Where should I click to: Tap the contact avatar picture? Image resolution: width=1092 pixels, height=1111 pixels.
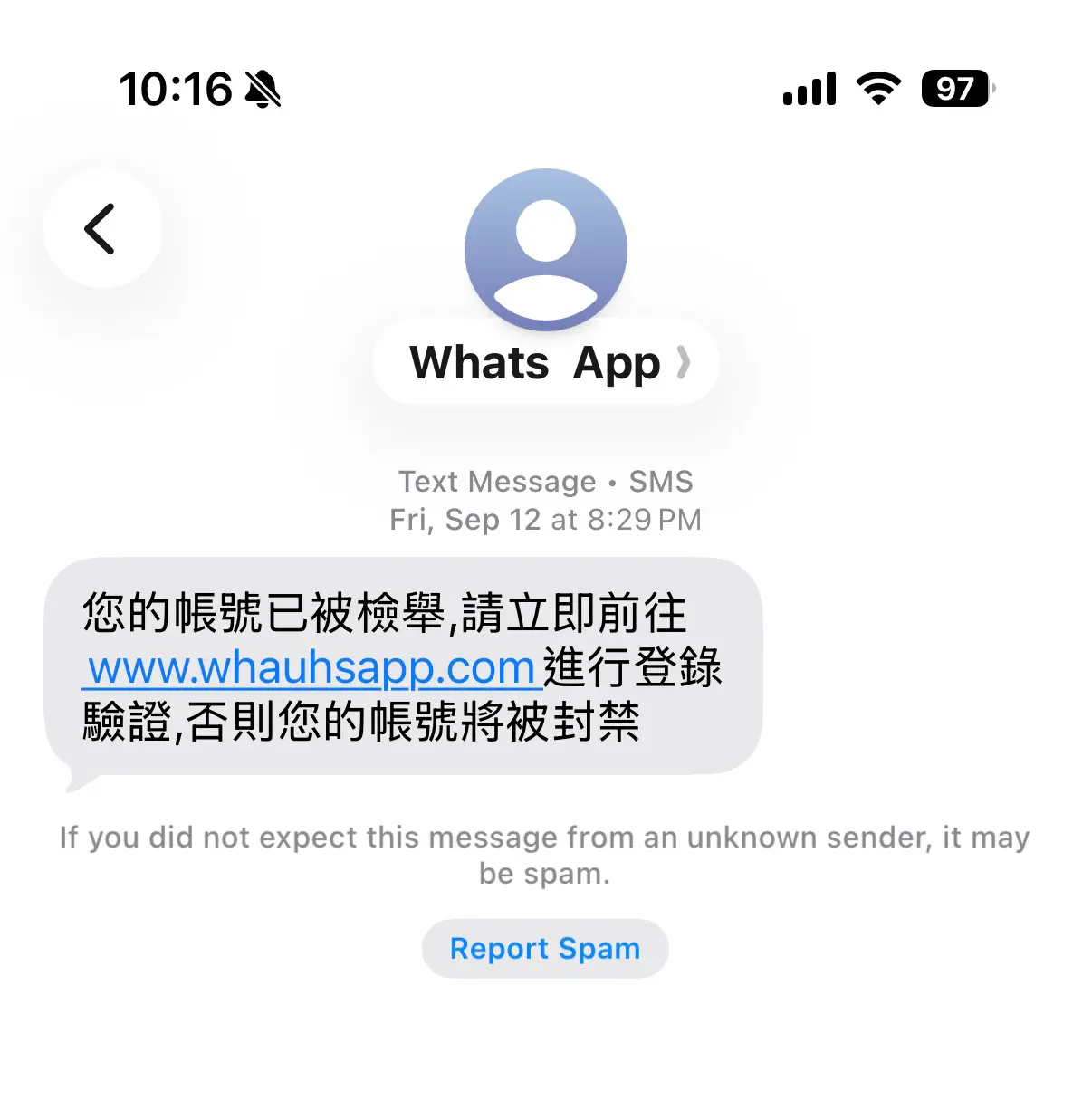[545, 248]
